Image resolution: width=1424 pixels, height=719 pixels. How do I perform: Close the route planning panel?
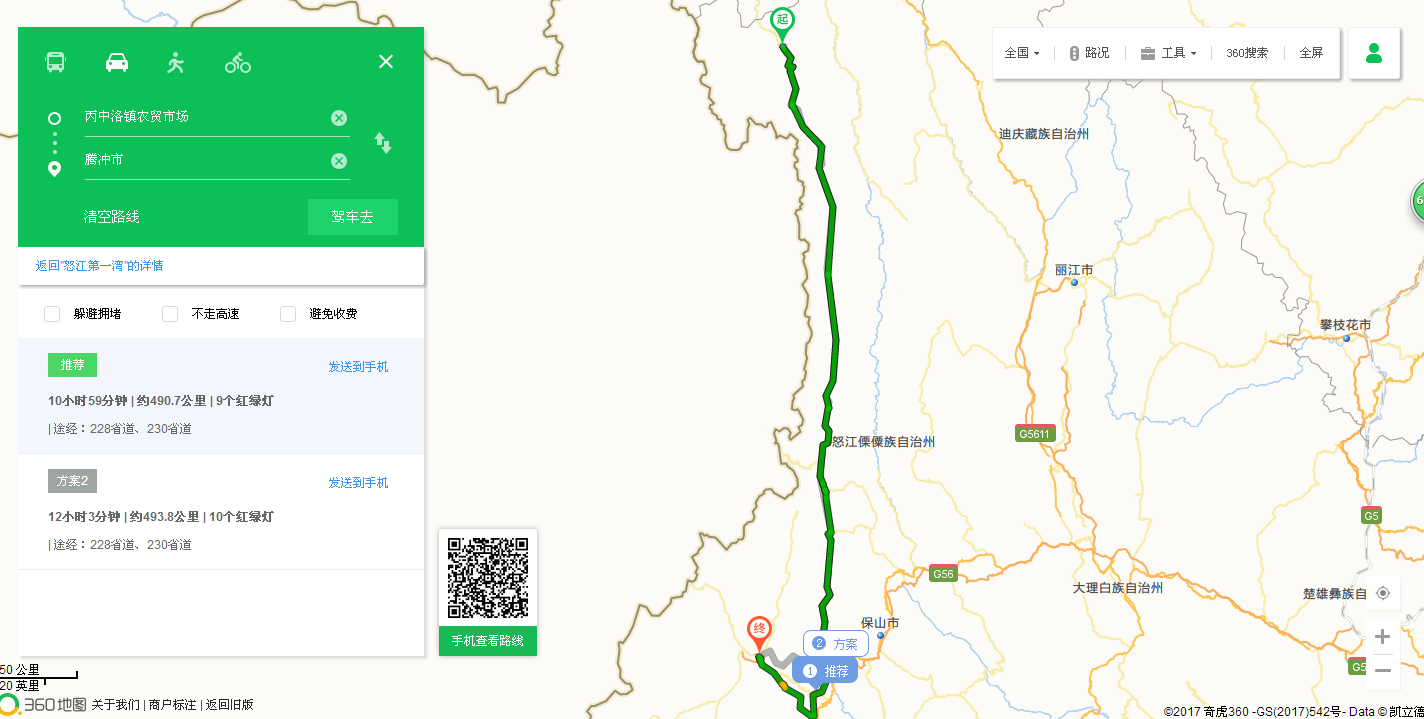click(386, 62)
